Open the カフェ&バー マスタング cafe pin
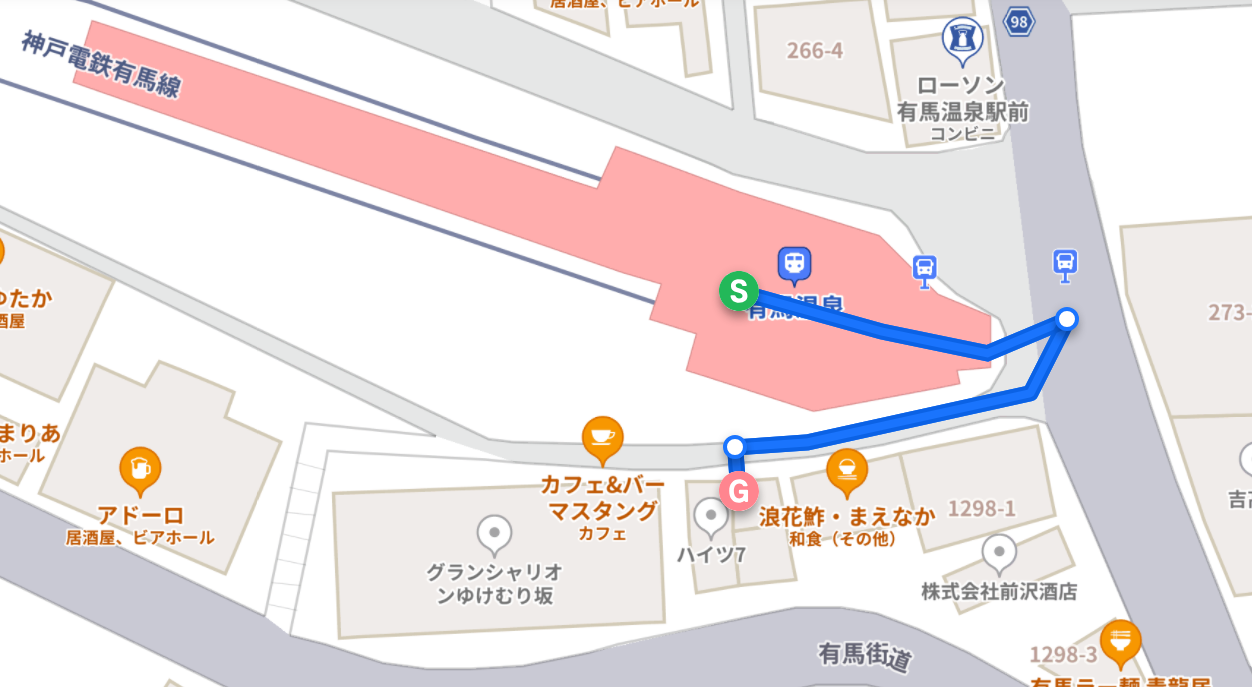 [602, 437]
